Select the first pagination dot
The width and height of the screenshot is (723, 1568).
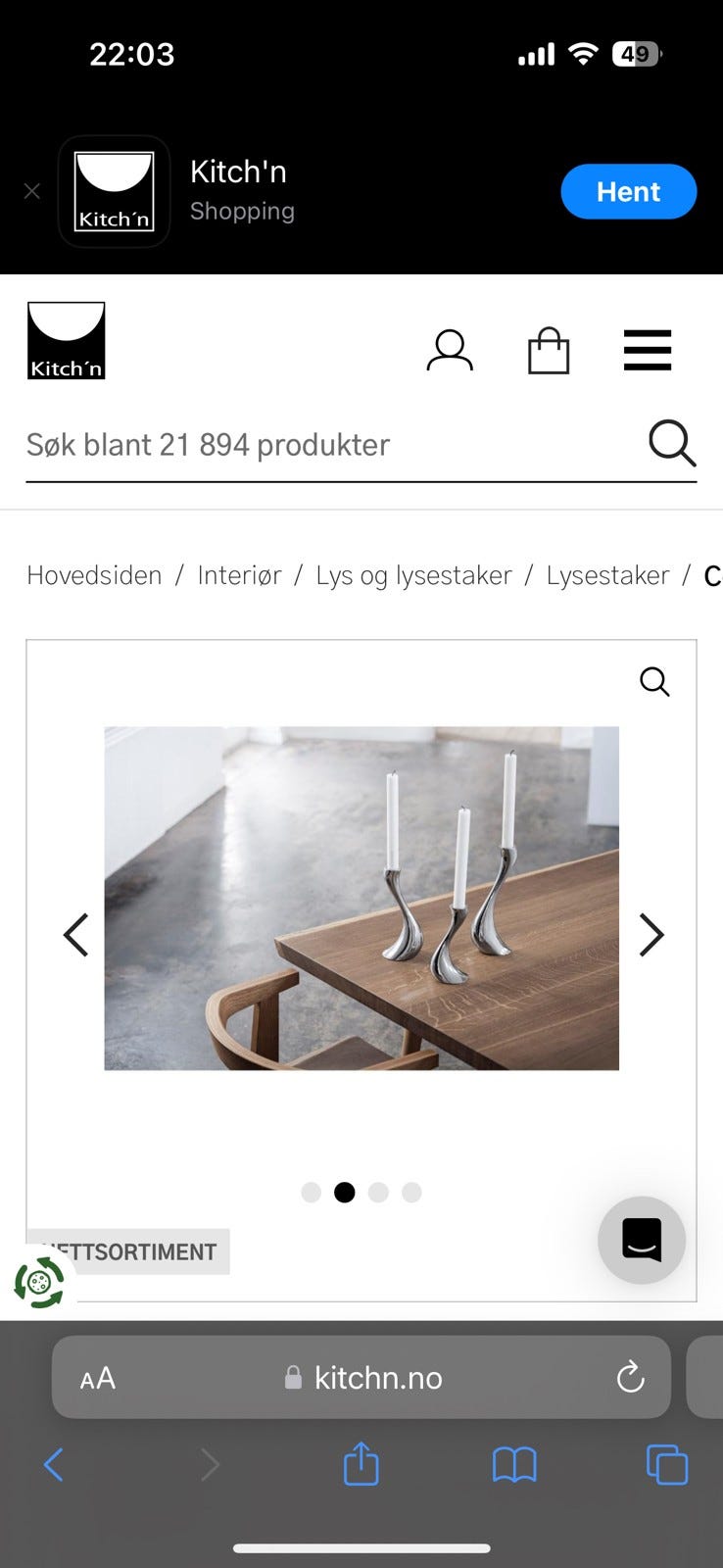(311, 1192)
